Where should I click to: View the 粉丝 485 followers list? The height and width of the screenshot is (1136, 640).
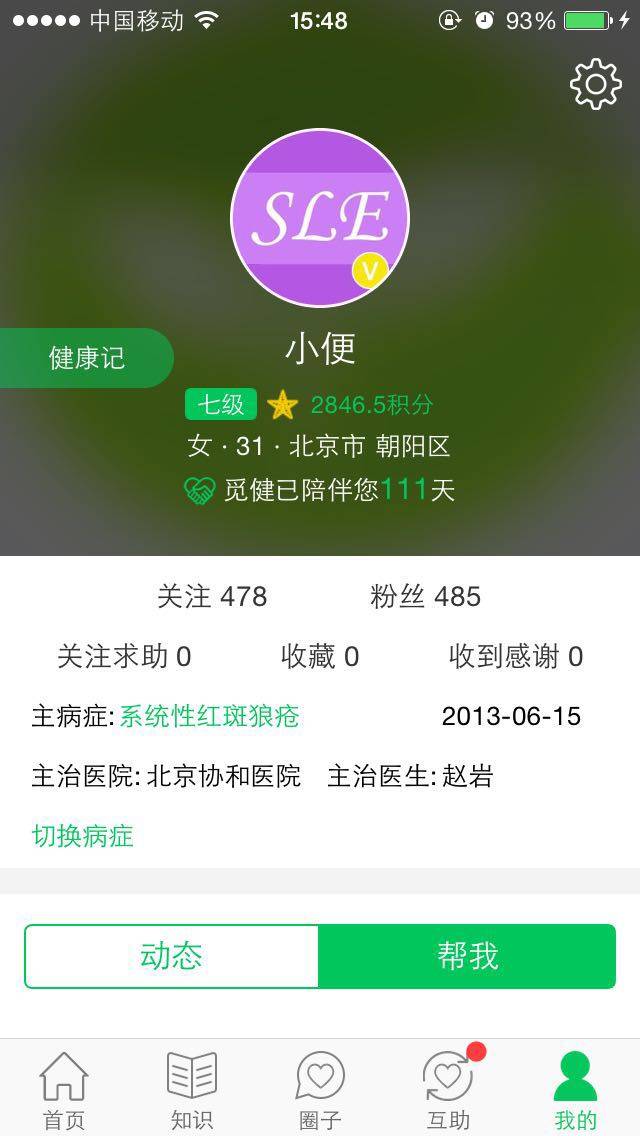[x=425, y=597]
